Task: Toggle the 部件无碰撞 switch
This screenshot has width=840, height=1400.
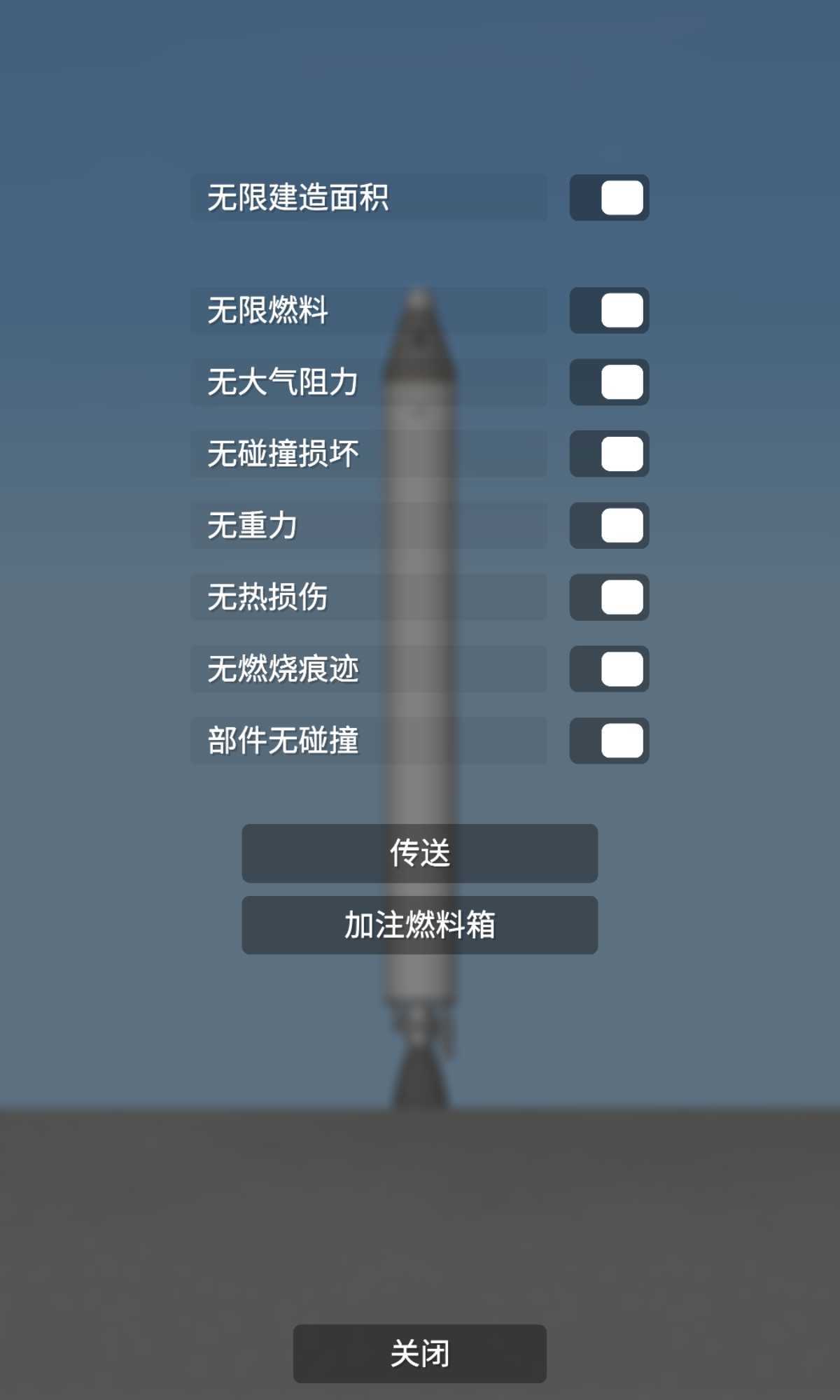Action: [609, 741]
